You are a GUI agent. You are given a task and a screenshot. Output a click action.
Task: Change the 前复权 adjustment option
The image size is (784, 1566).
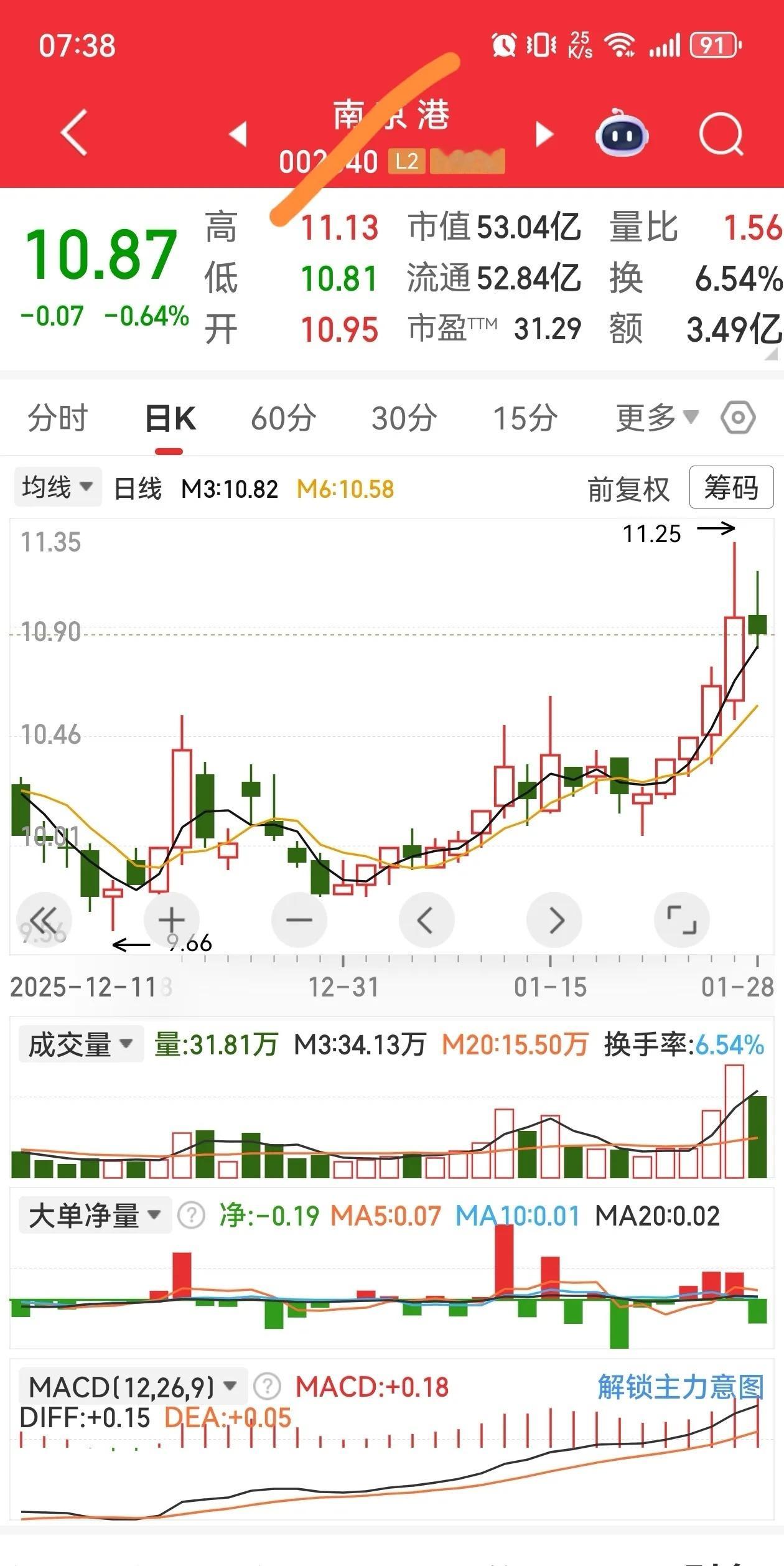coord(628,489)
